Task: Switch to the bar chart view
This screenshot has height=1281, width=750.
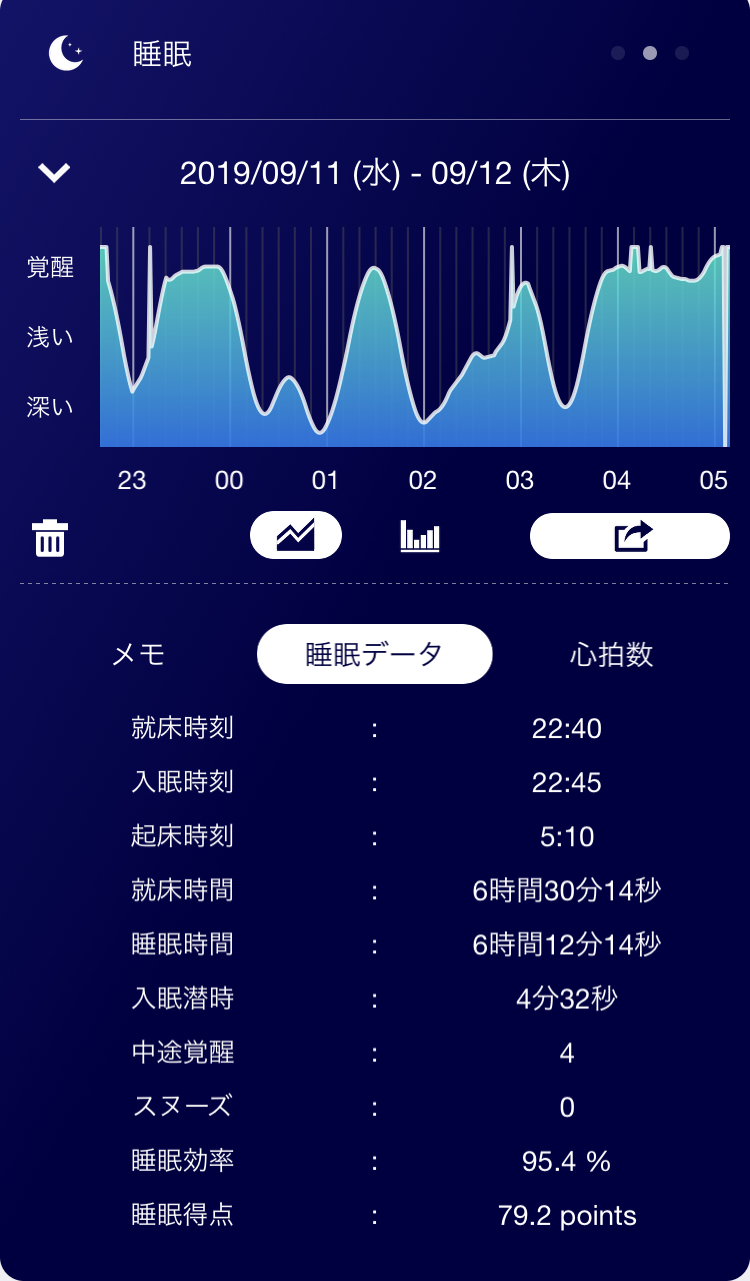Action: click(420, 537)
